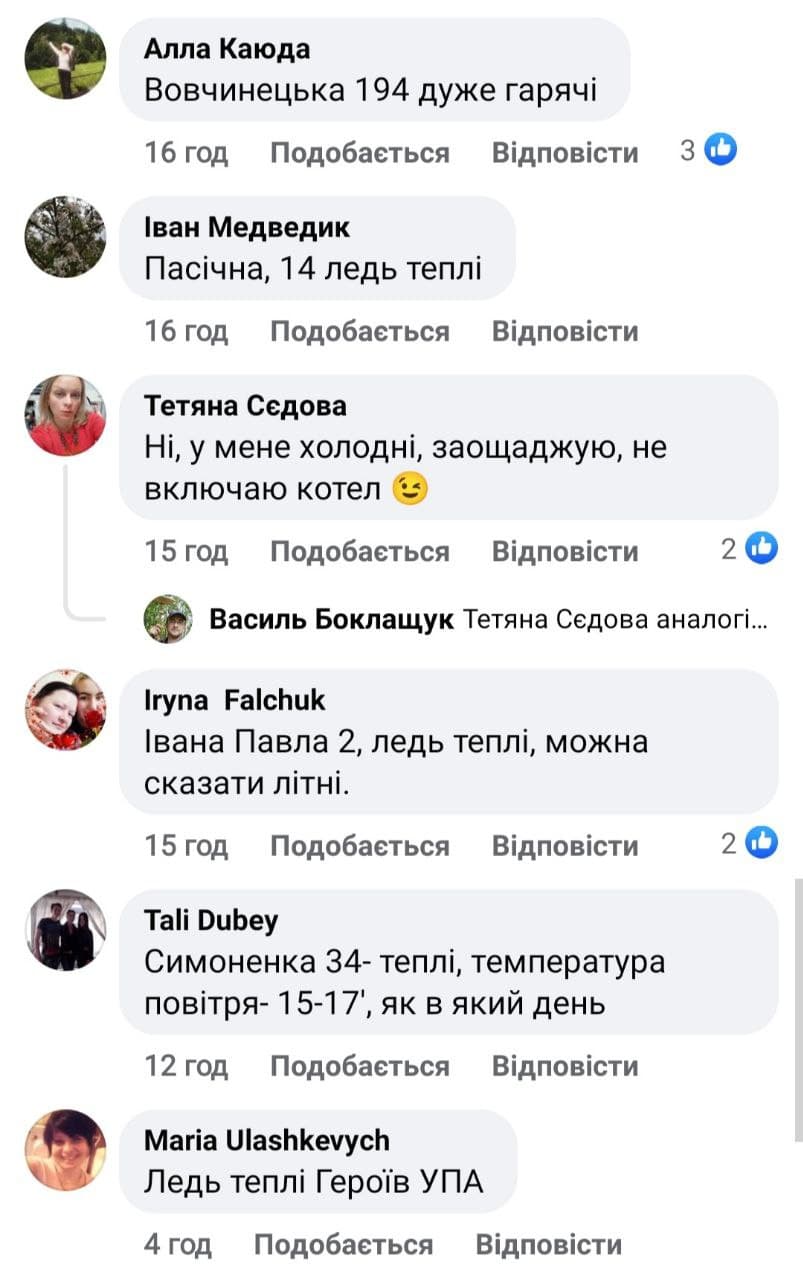
Task: Reply to Іван Медведик's comment
Action: [564, 331]
